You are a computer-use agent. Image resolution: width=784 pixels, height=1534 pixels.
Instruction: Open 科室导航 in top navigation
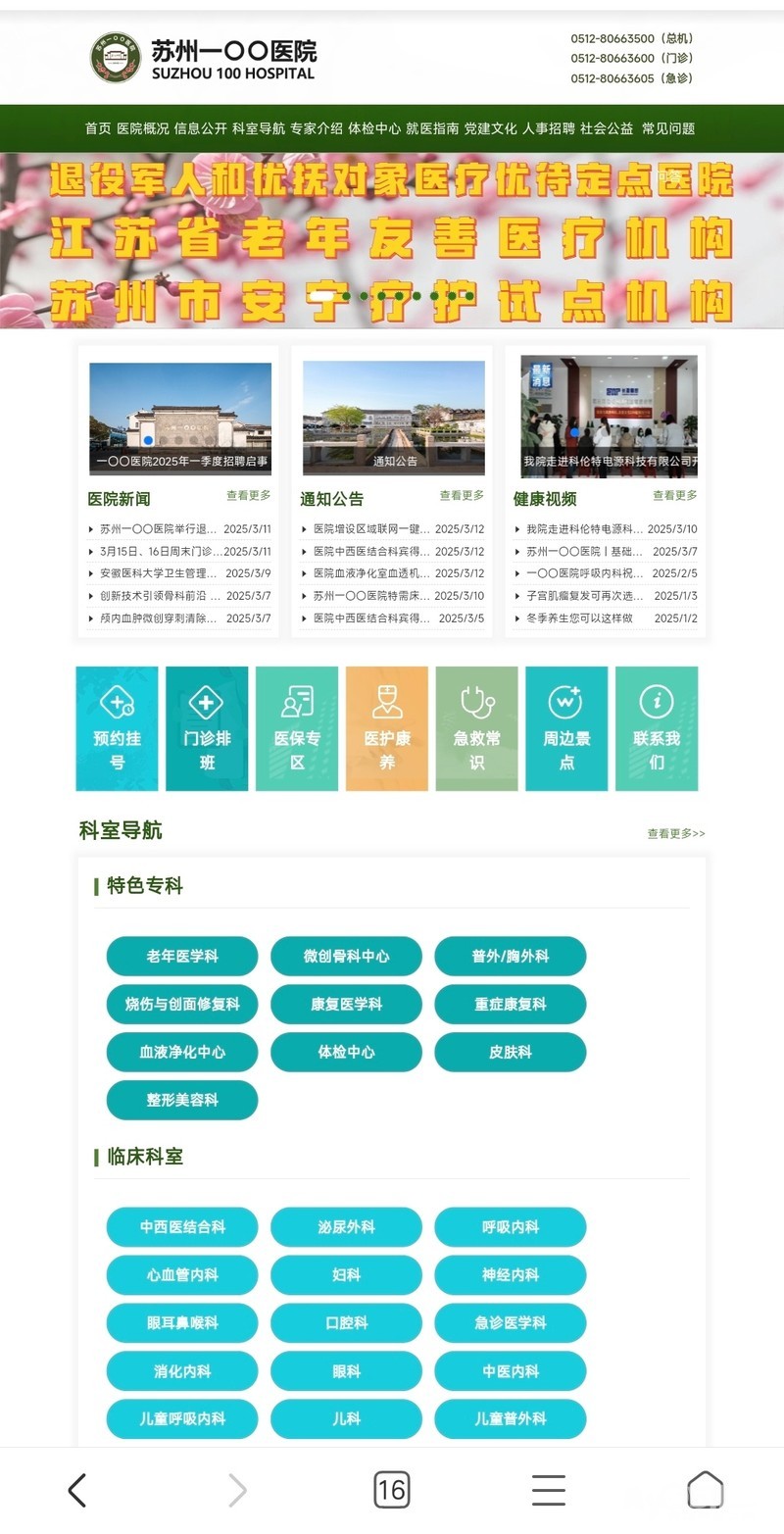[259, 128]
